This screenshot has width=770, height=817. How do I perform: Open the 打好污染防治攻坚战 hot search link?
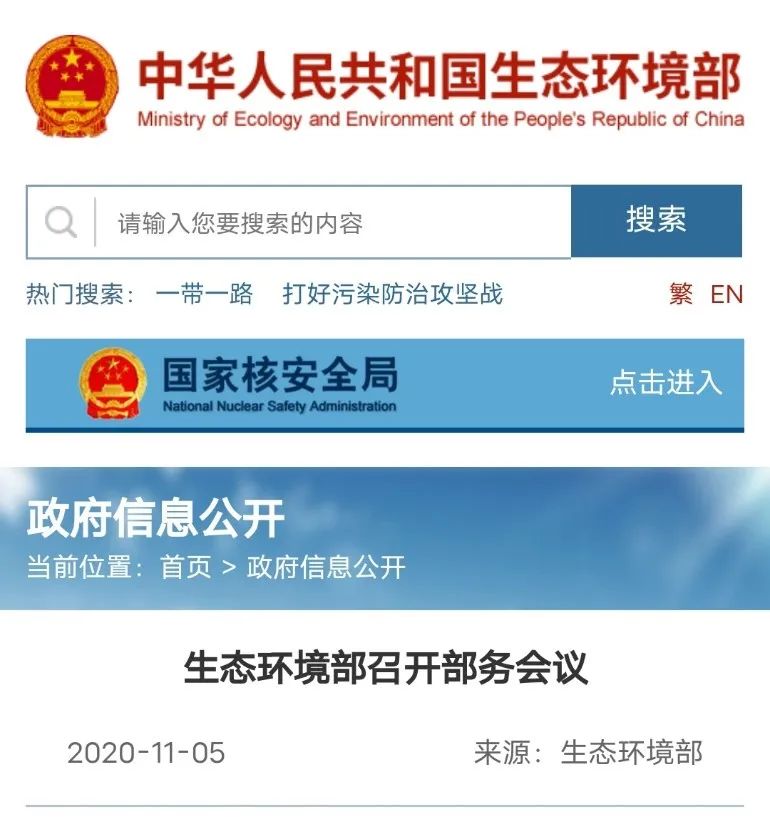point(393,294)
